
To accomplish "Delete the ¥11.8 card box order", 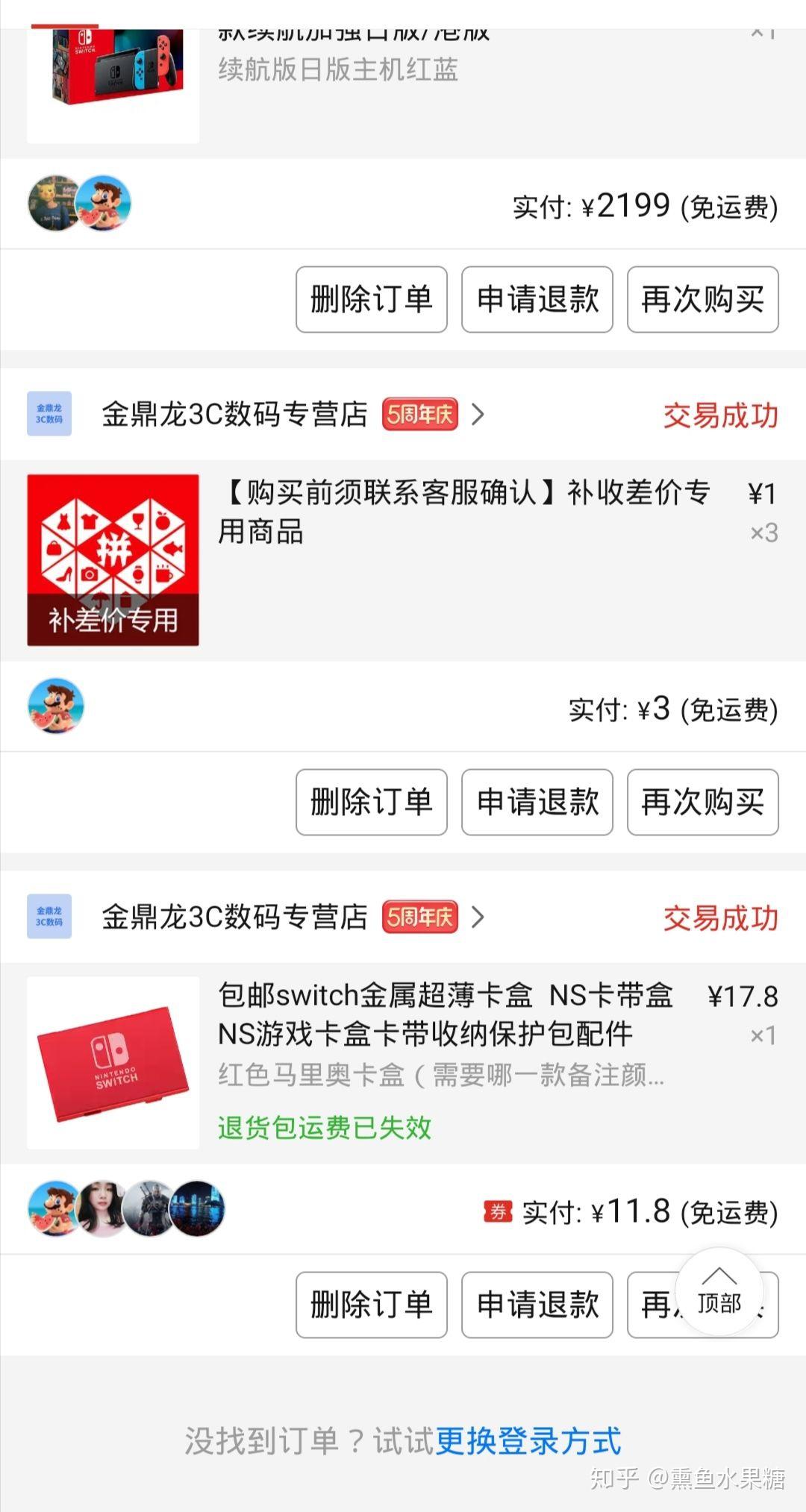I will pyautogui.click(x=371, y=1305).
